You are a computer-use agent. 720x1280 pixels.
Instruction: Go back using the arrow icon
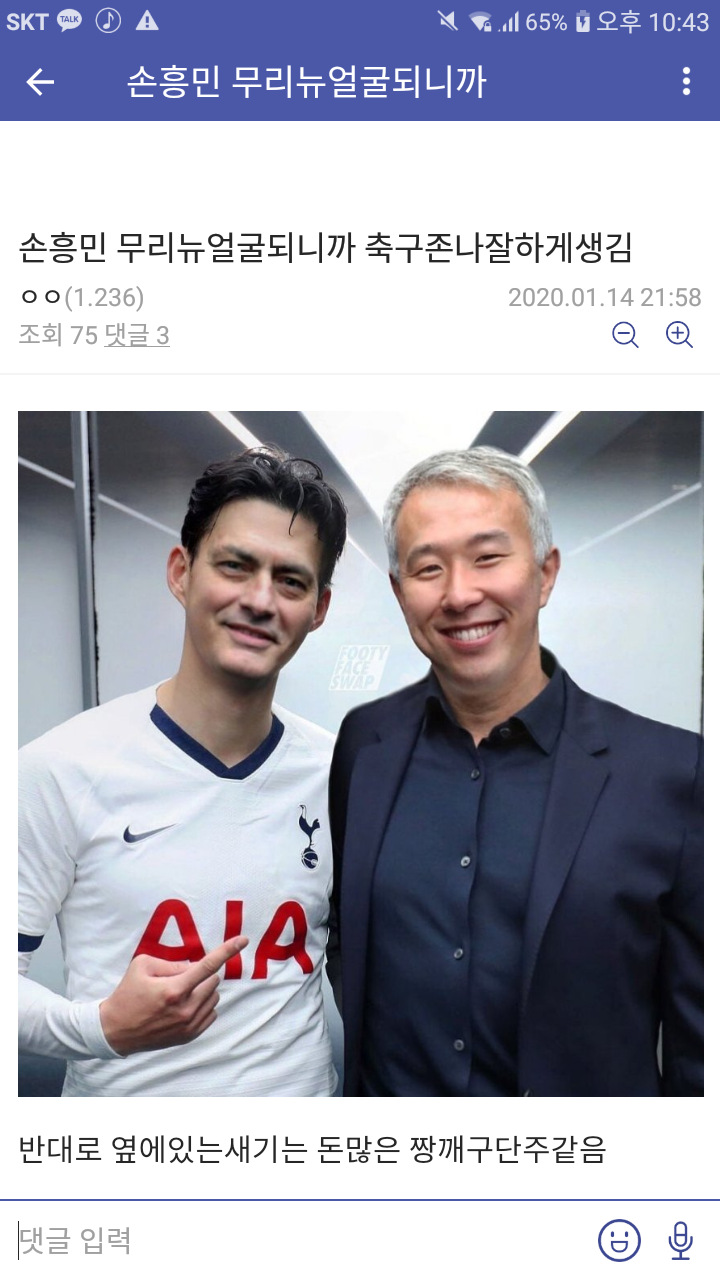pos(40,82)
